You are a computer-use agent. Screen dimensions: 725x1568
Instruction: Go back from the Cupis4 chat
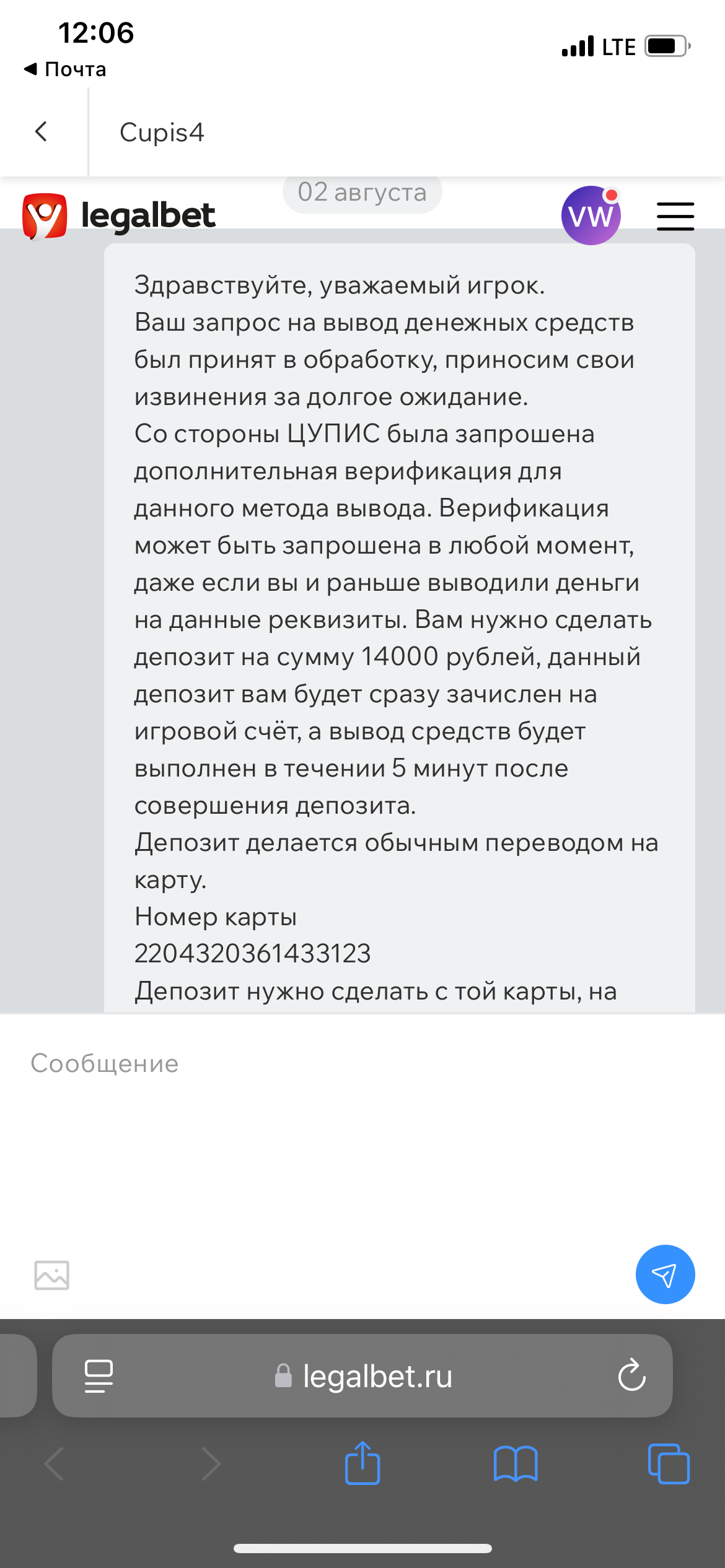coord(42,132)
